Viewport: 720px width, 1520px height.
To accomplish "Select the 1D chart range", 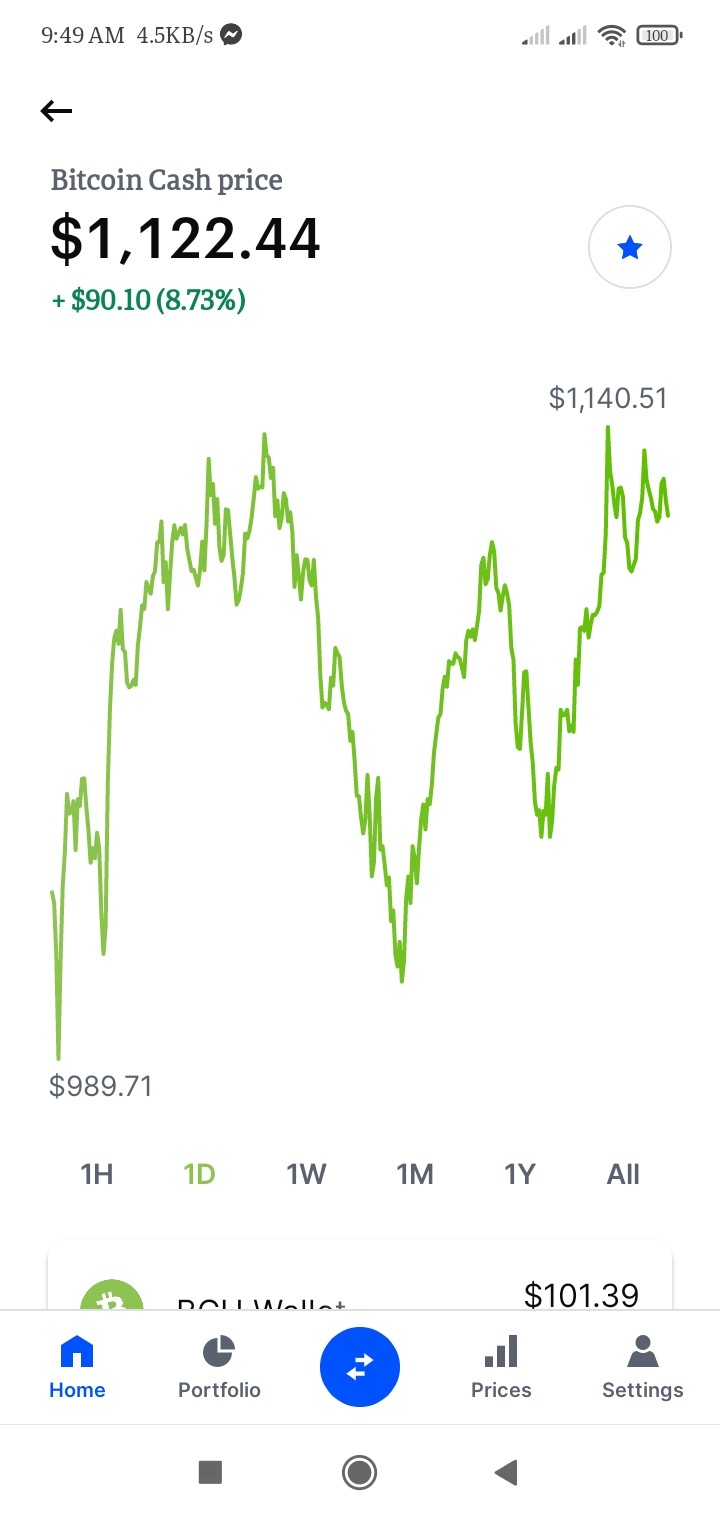I will pyautogui.click(x=200, y=1174).
